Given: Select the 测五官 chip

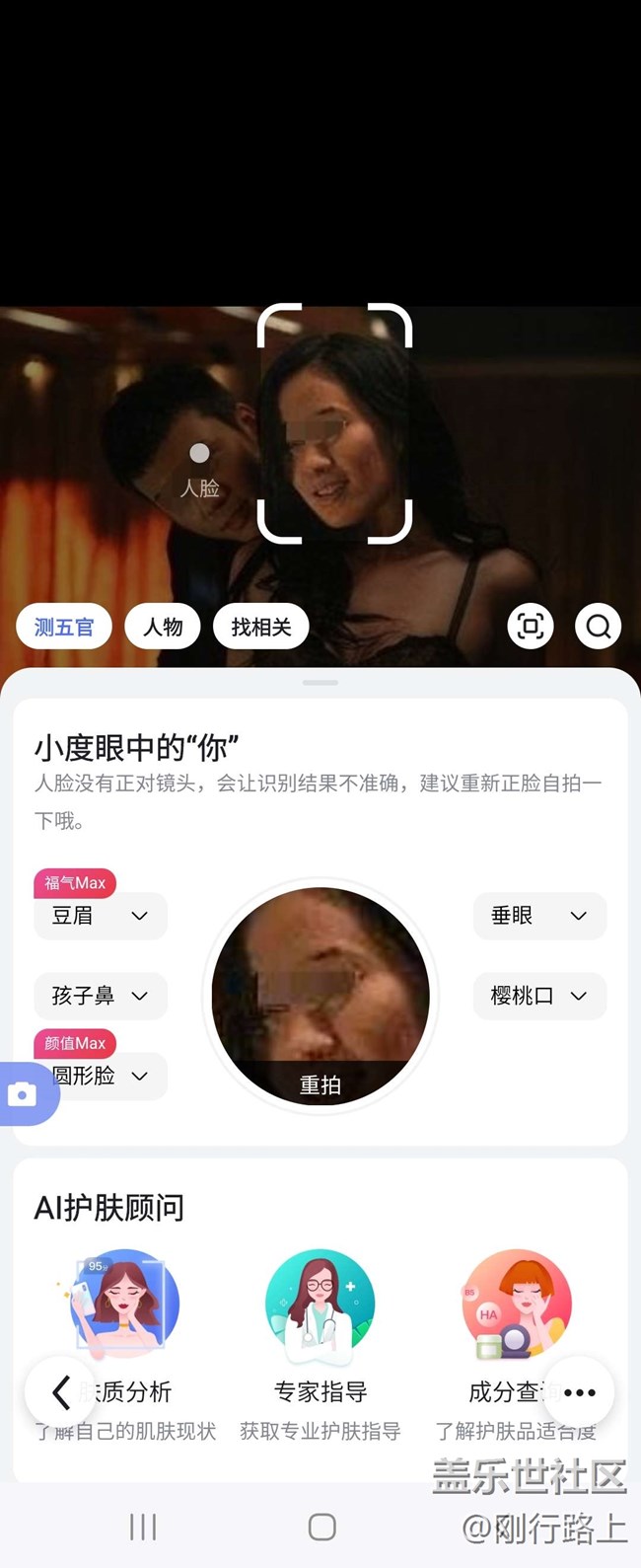Looking at the screenshot, I should coord(64,627).
